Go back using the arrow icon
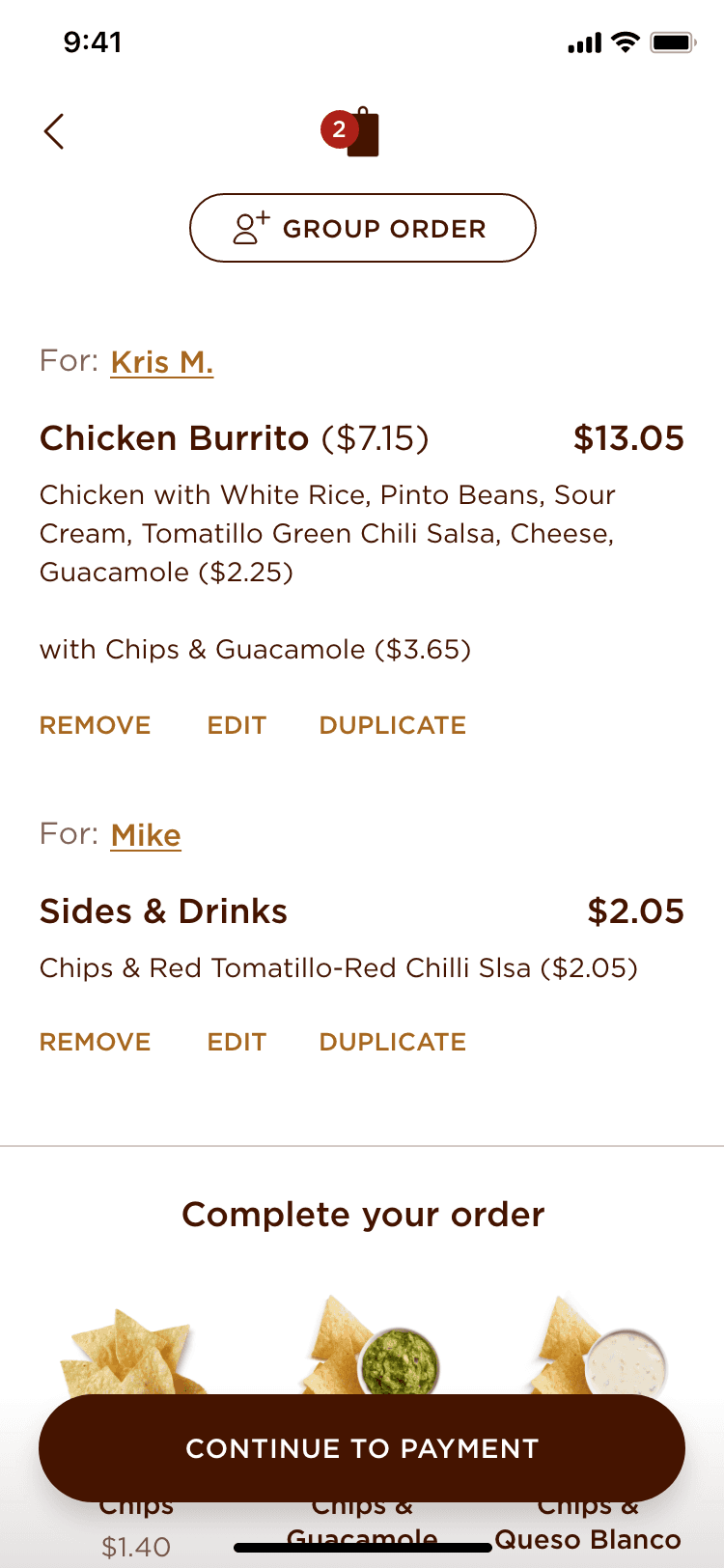724x1568 pixels. (x=54, y=131)
